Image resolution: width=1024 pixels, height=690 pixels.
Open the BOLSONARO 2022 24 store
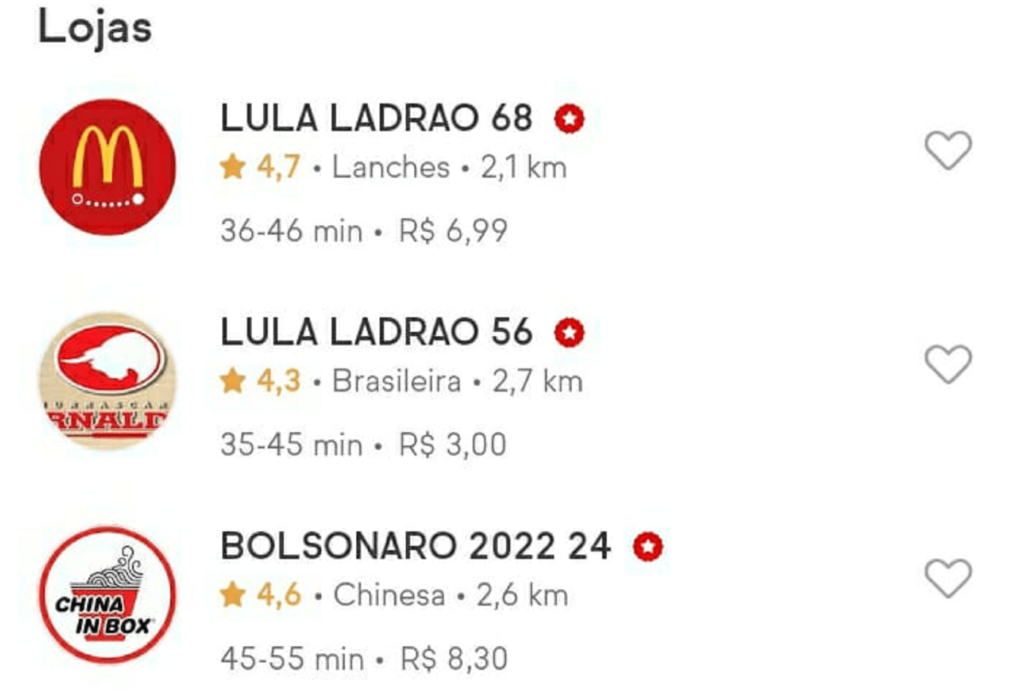[x=415, y=546]
